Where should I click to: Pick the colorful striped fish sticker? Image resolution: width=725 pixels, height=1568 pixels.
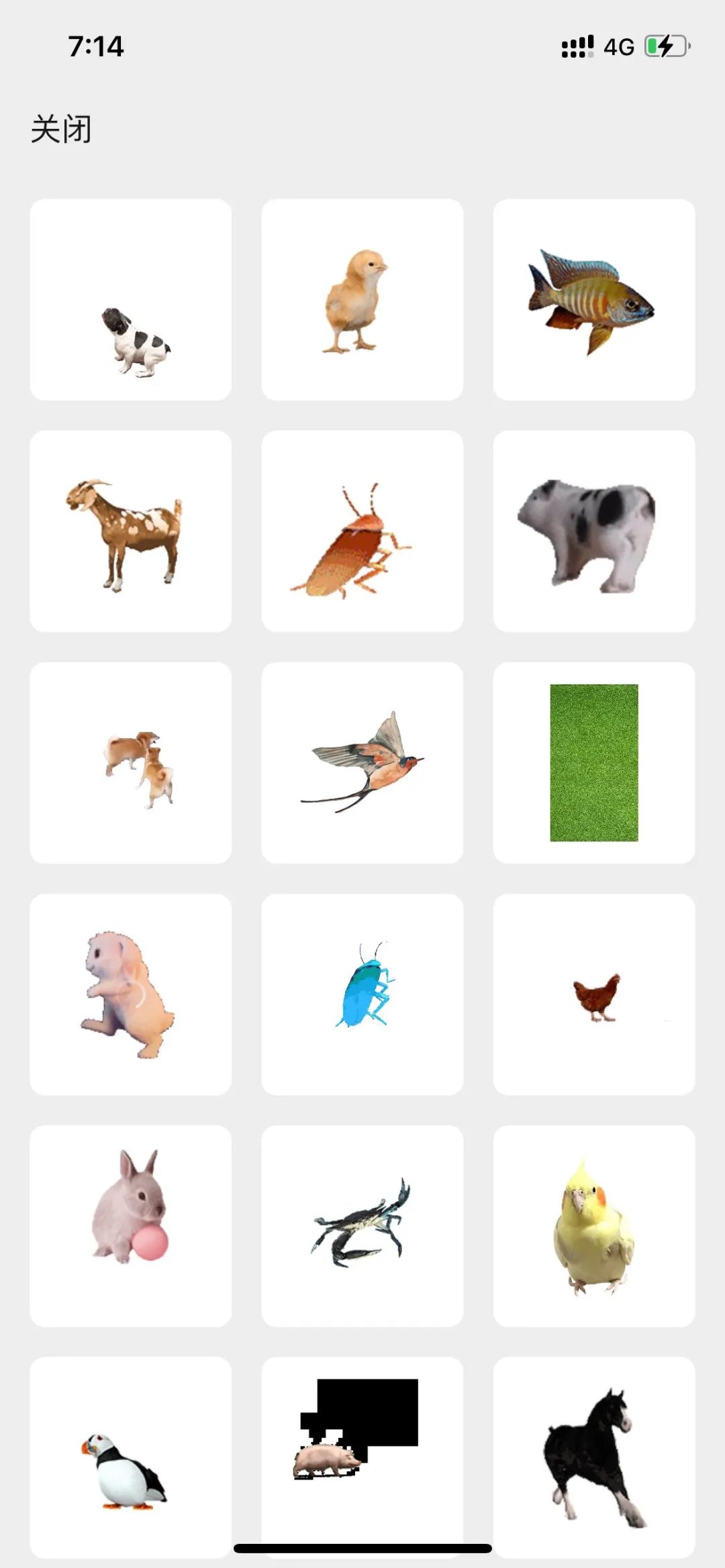point(593,300)
